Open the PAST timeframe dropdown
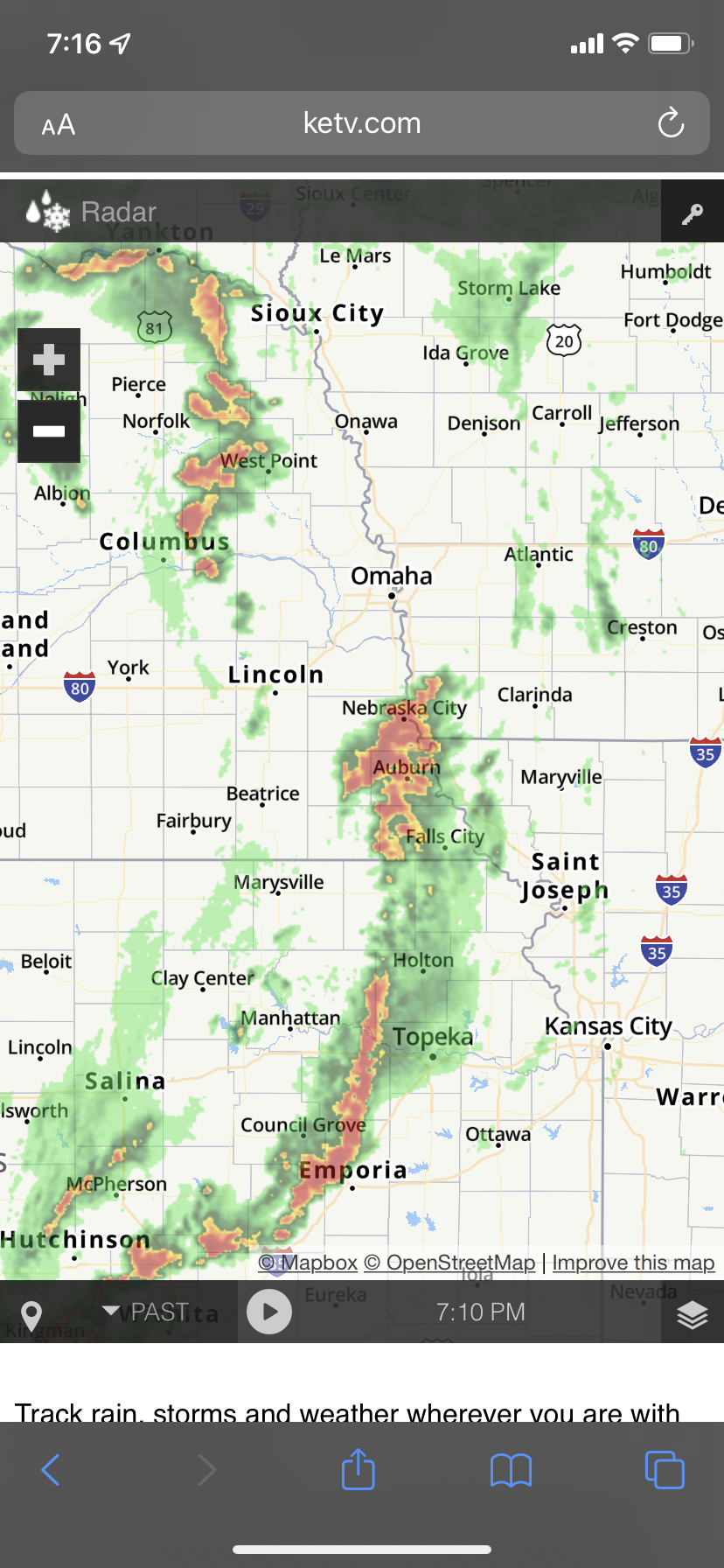 (x=146, y=1312)
